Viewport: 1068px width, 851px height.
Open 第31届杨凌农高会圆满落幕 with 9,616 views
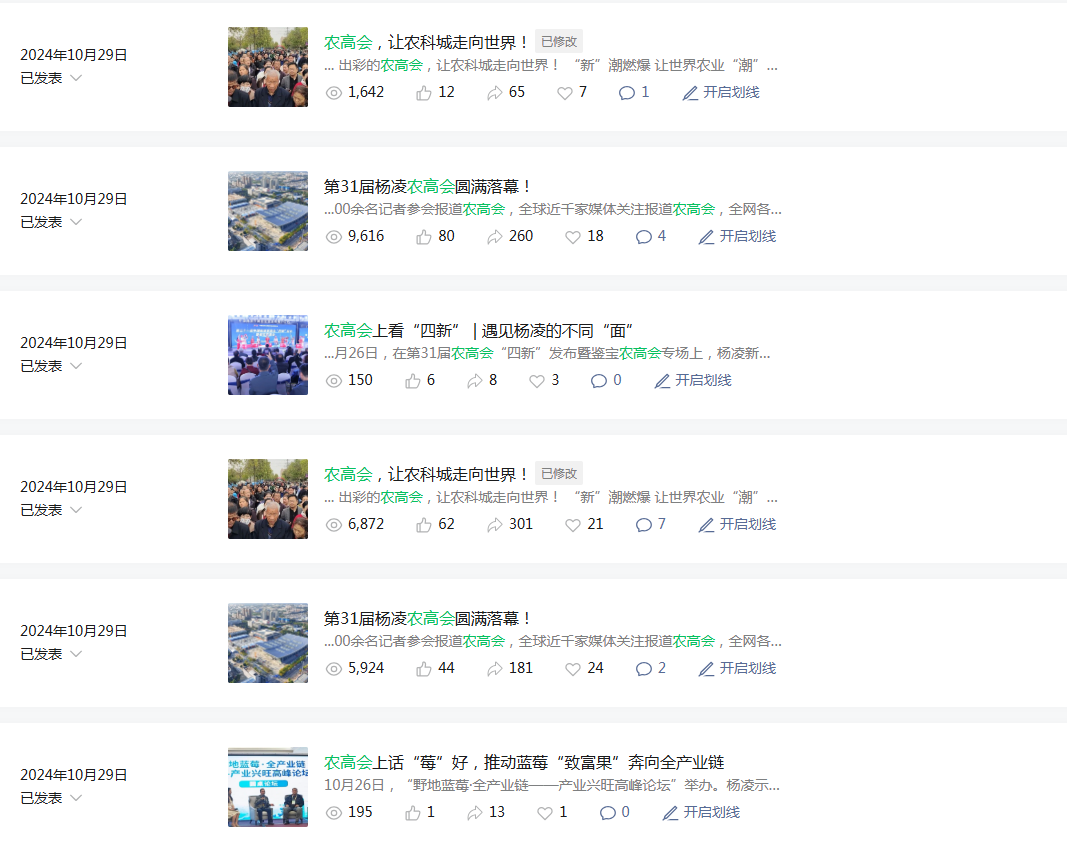point(428,187)
